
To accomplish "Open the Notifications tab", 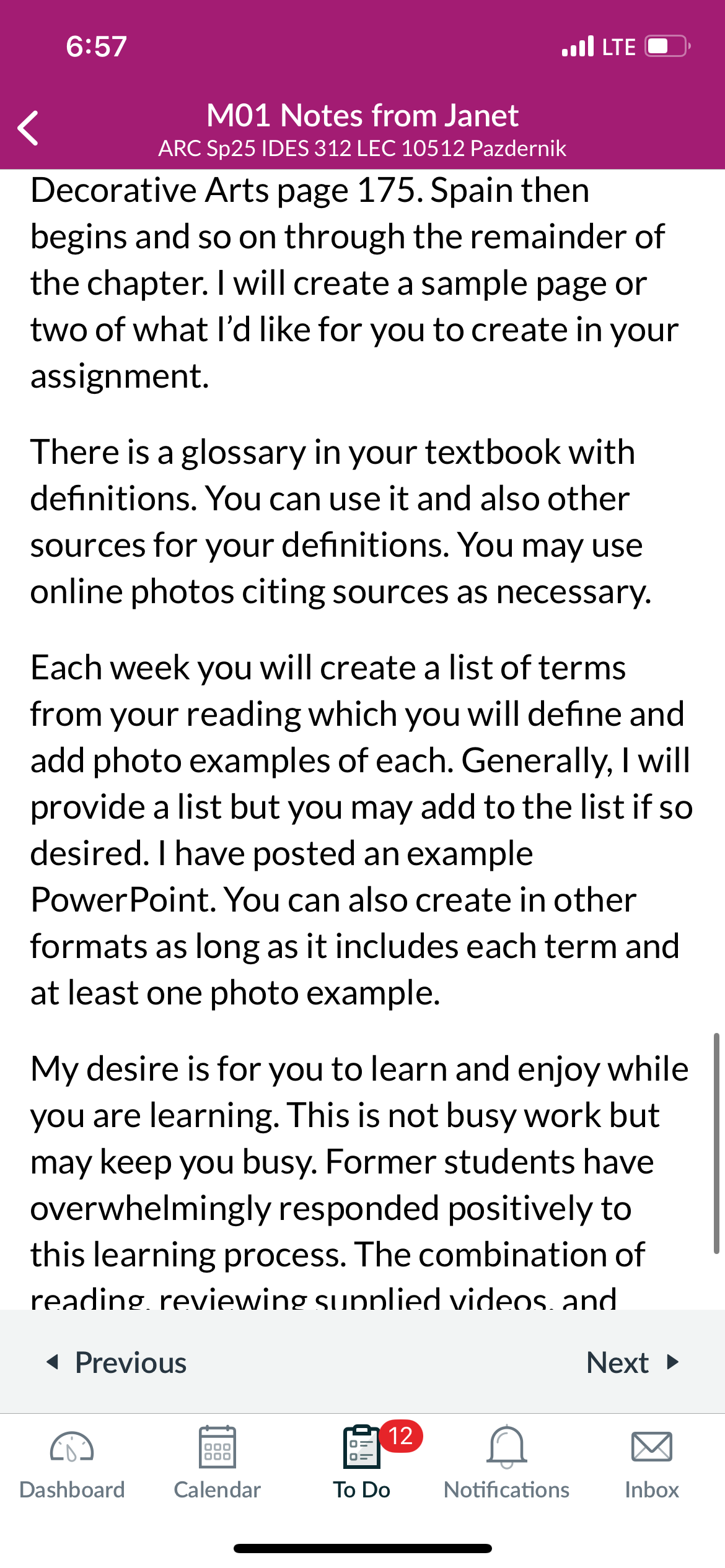I will click(506, 1463).
